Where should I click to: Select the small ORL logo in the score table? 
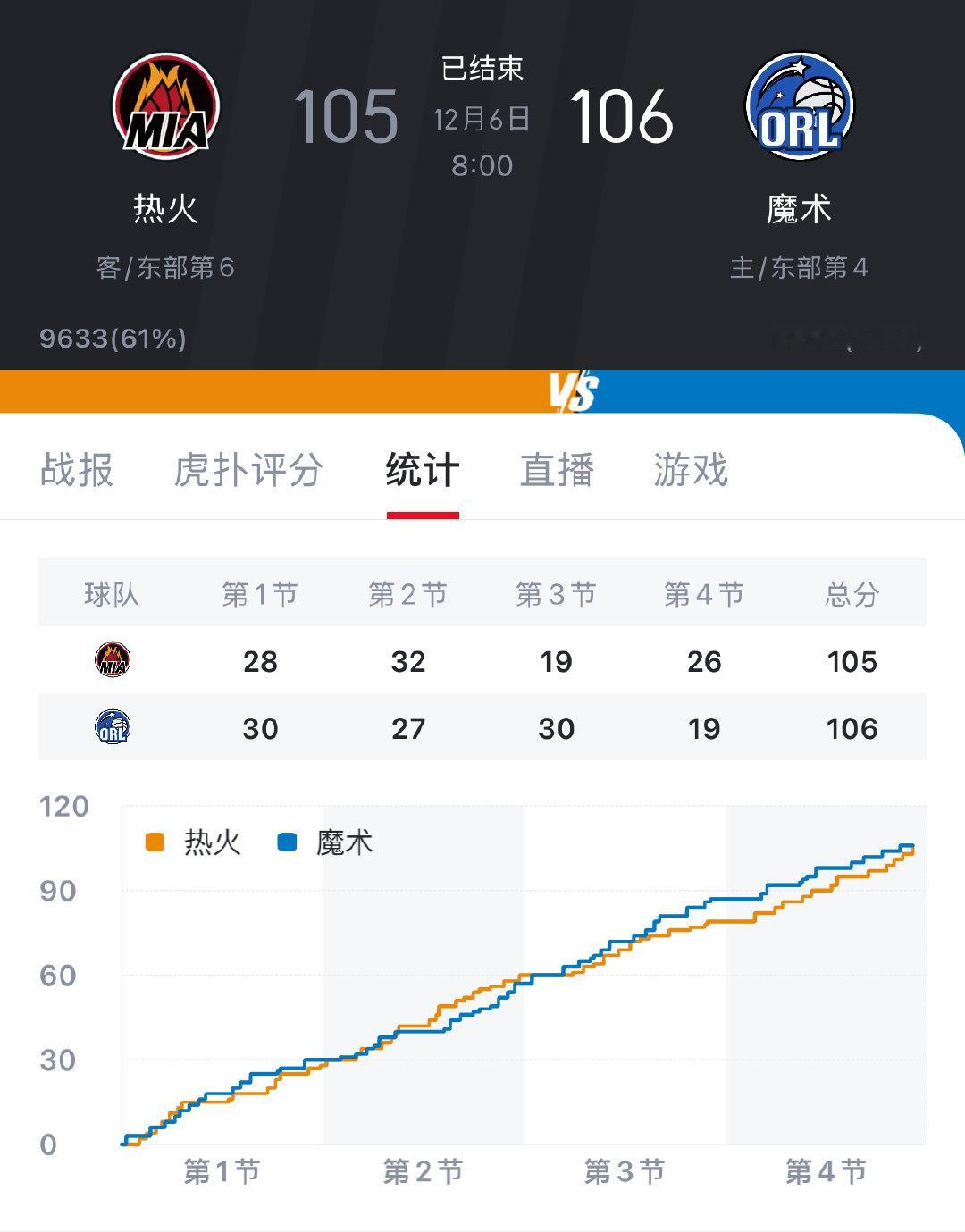click(x=112, y=727)
